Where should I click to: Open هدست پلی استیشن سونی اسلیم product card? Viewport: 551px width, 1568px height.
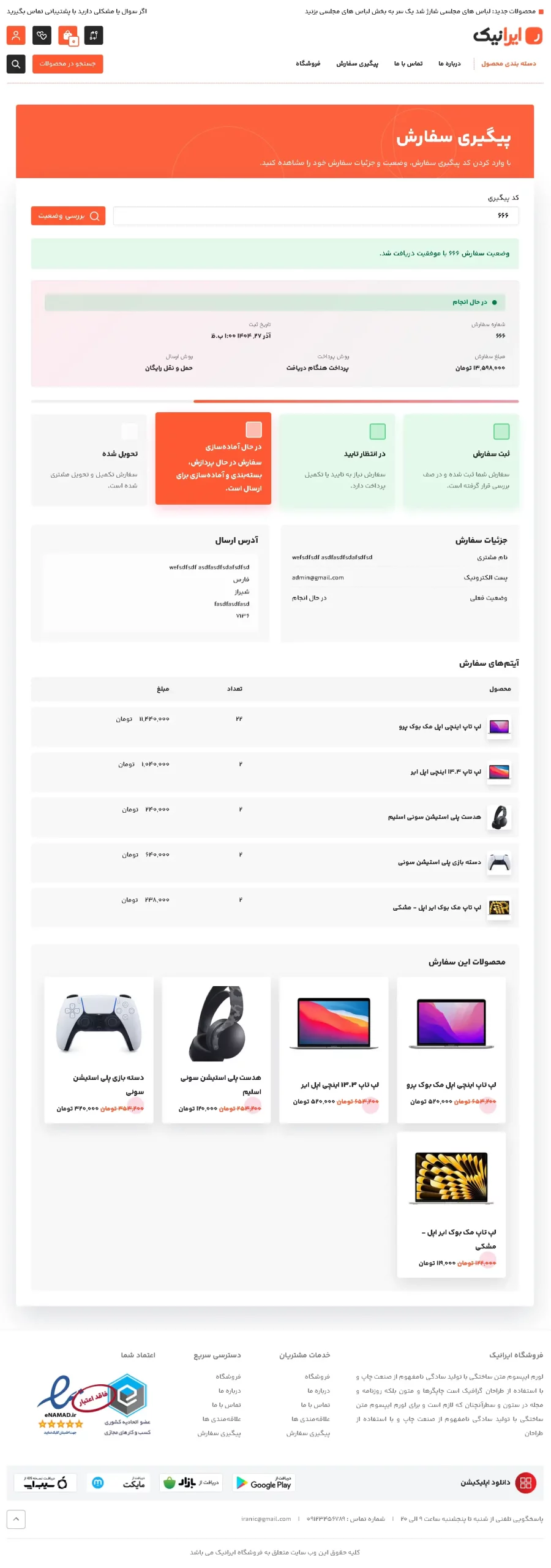[x=216, y=1048]
